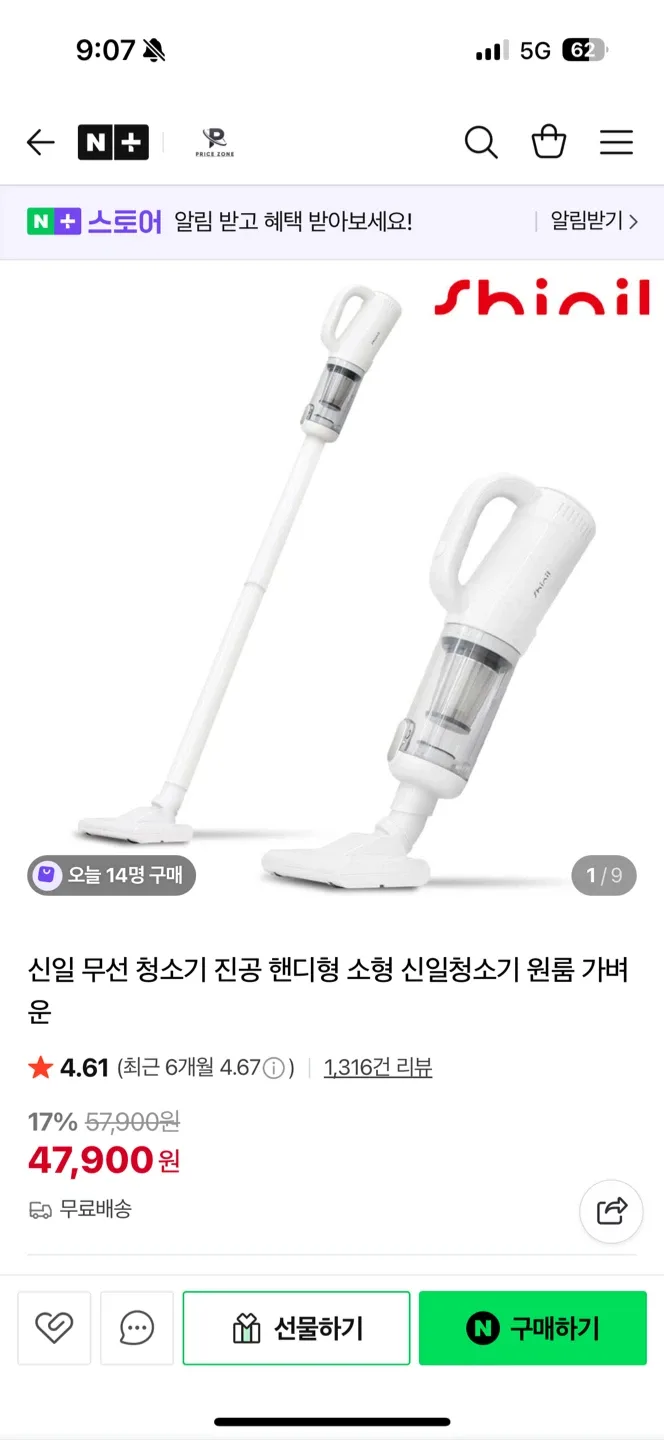Open the vacuum cleaner product image

tap(332, 580)
